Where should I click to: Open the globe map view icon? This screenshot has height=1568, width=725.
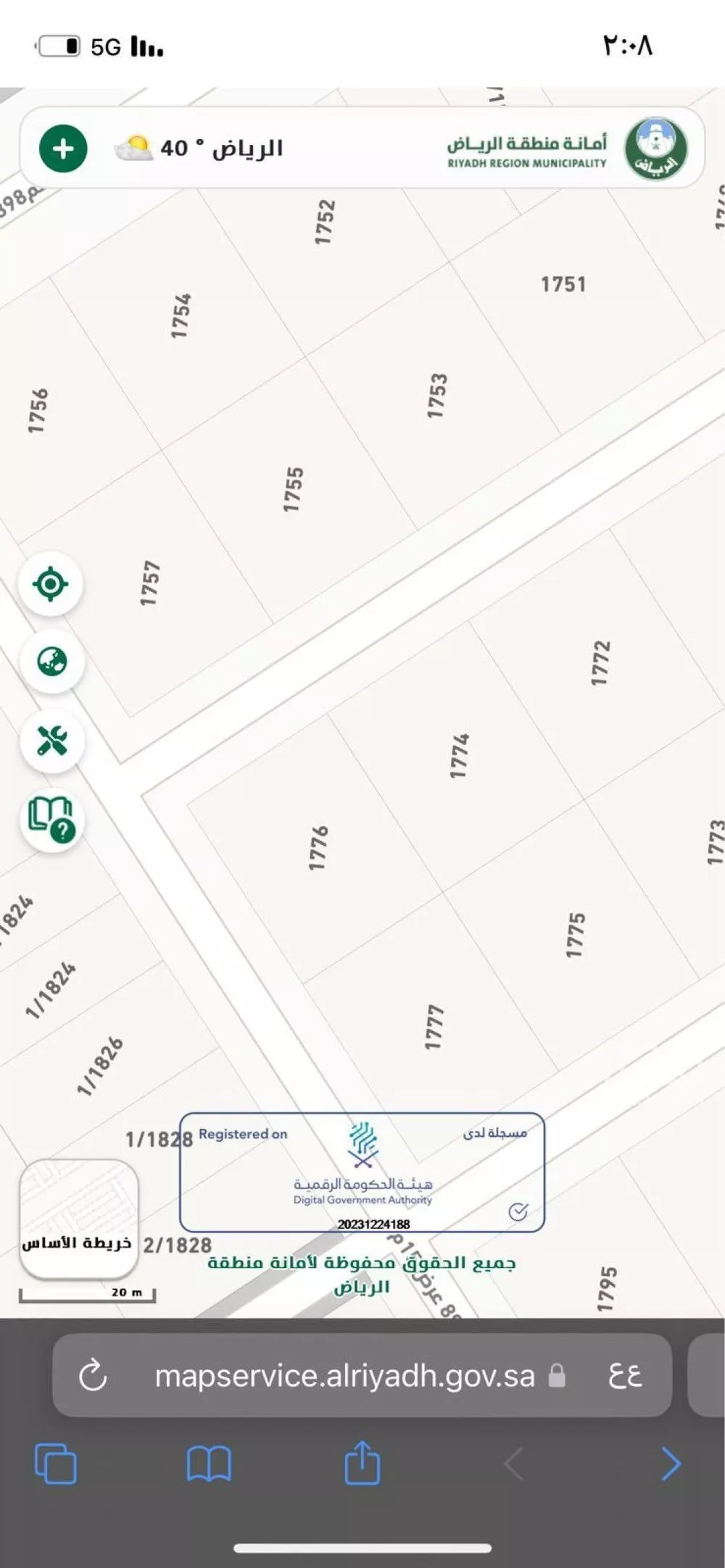click(52, 662)
